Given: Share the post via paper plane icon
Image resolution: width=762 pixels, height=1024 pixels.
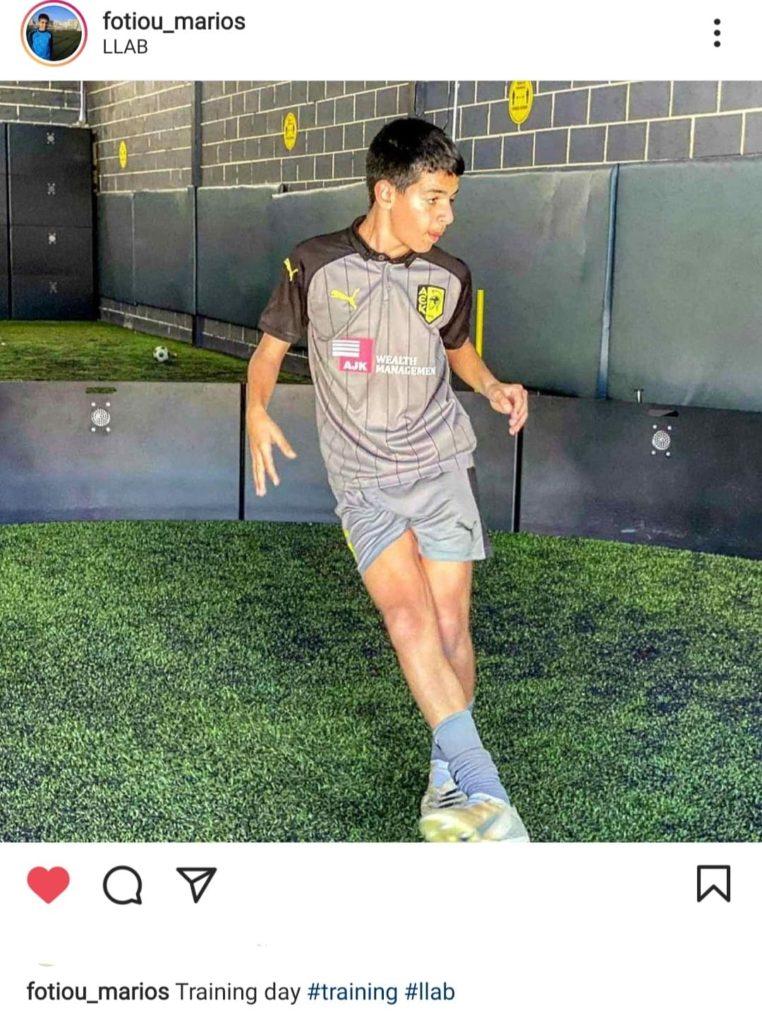Looking at the screenshot, I should tap(196, 884).
